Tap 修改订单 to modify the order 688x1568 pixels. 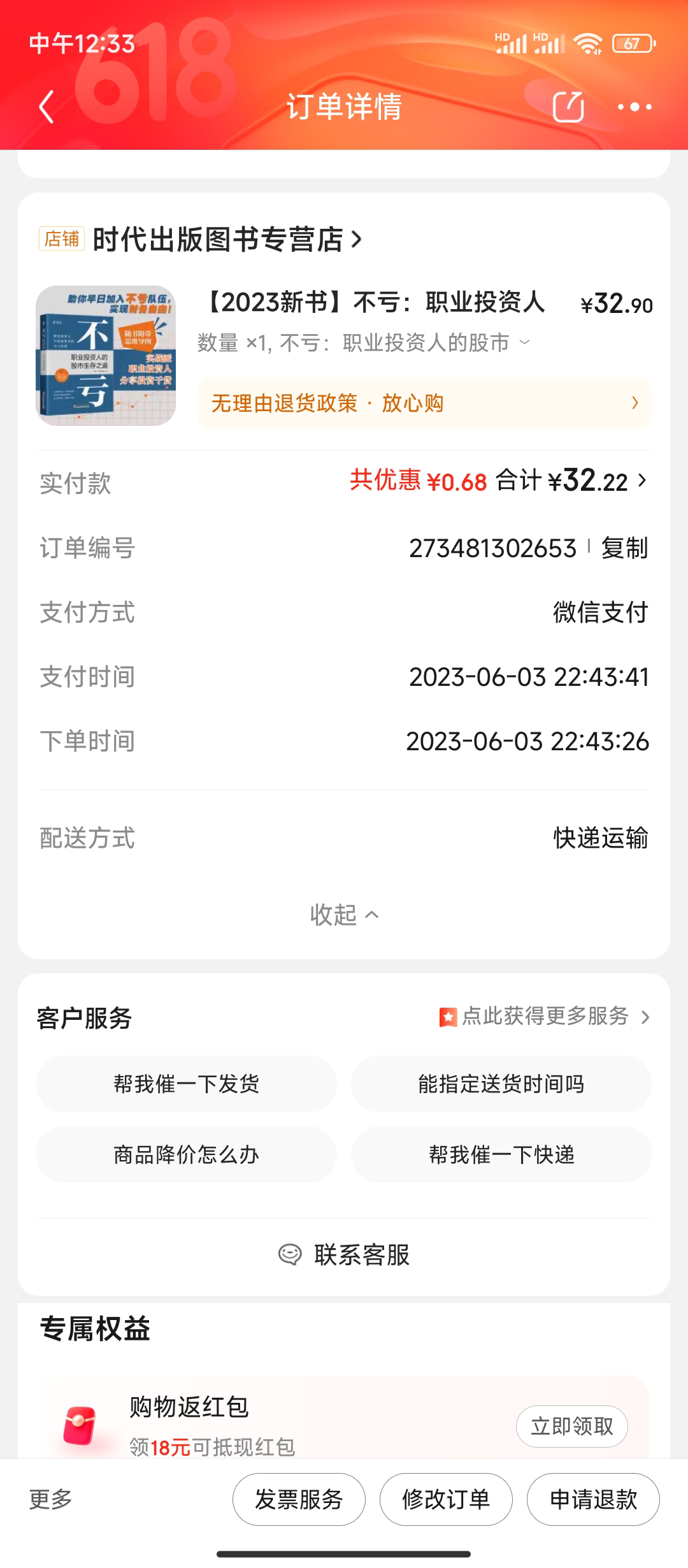tap(446, 1499)
